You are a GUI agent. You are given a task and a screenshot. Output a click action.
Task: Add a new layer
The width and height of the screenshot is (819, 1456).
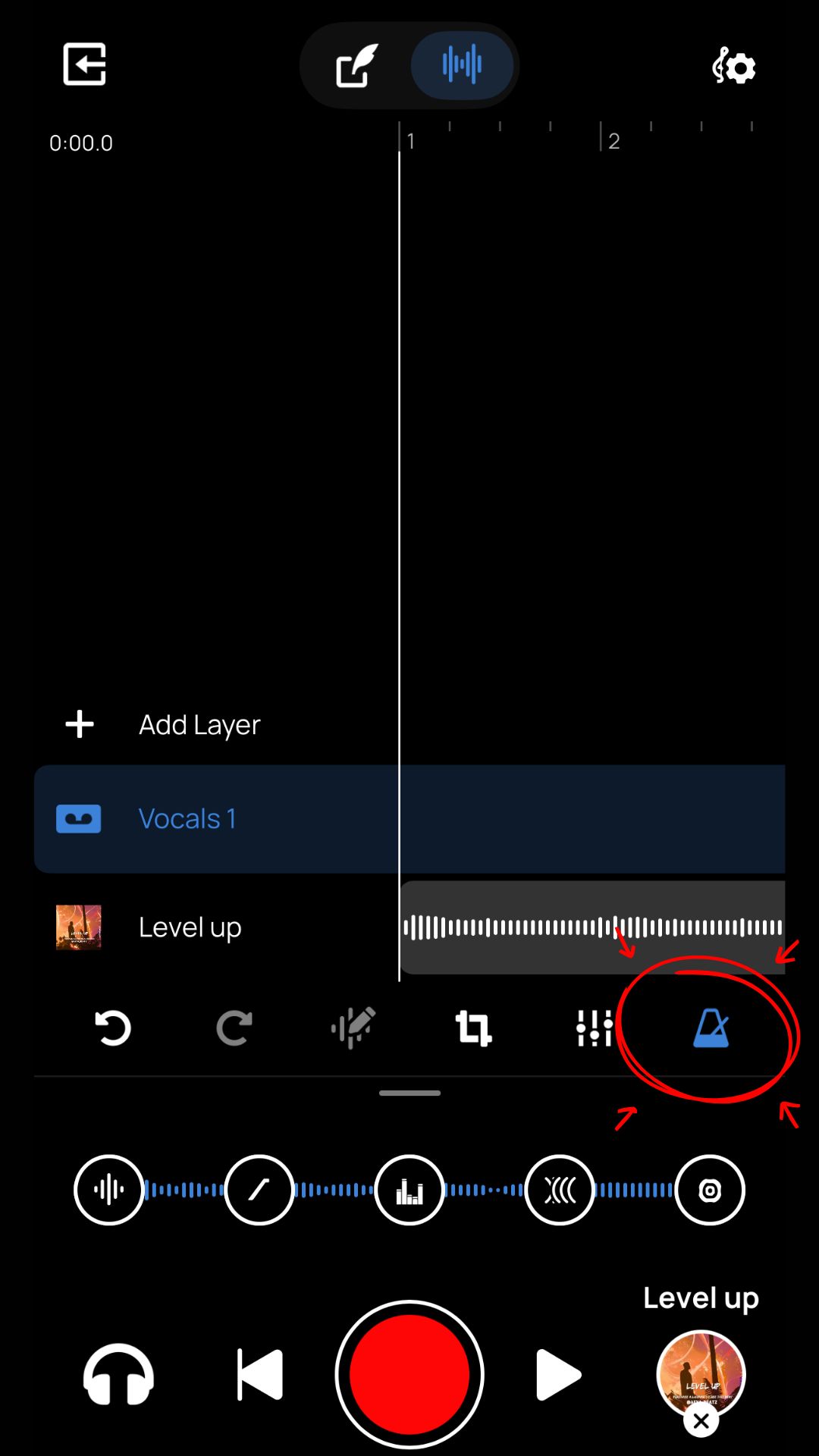pyautogui.click(x=163, y=725)
